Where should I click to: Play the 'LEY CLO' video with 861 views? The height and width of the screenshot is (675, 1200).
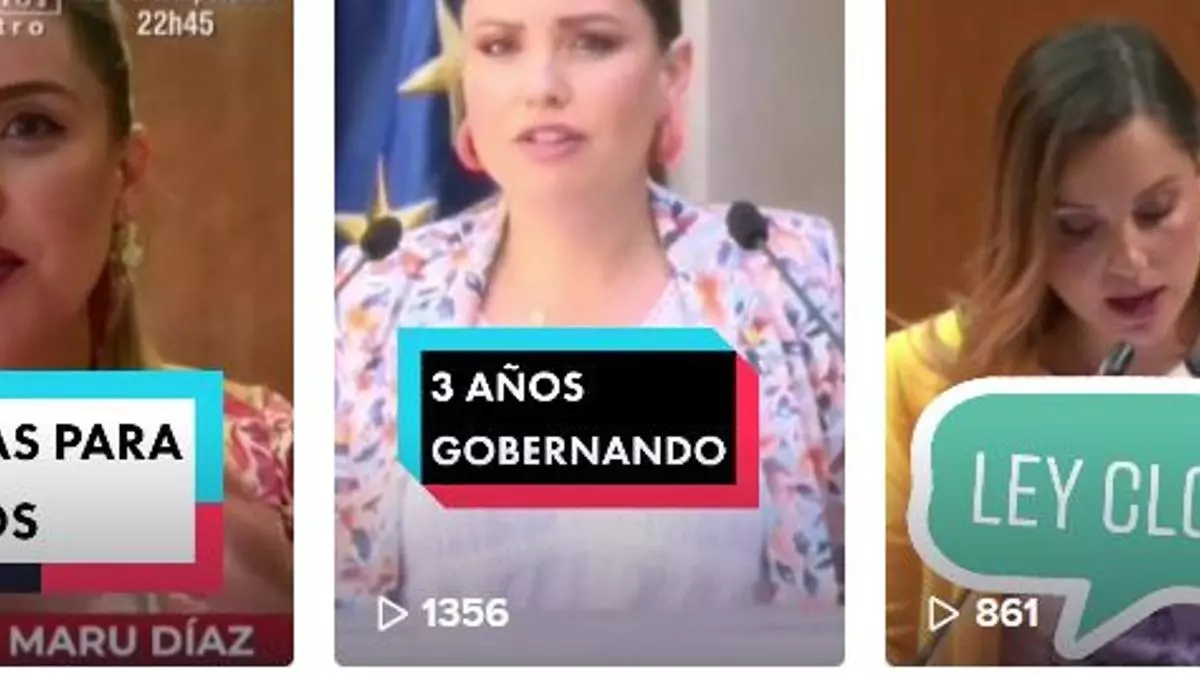click(x=1043, y=330)
